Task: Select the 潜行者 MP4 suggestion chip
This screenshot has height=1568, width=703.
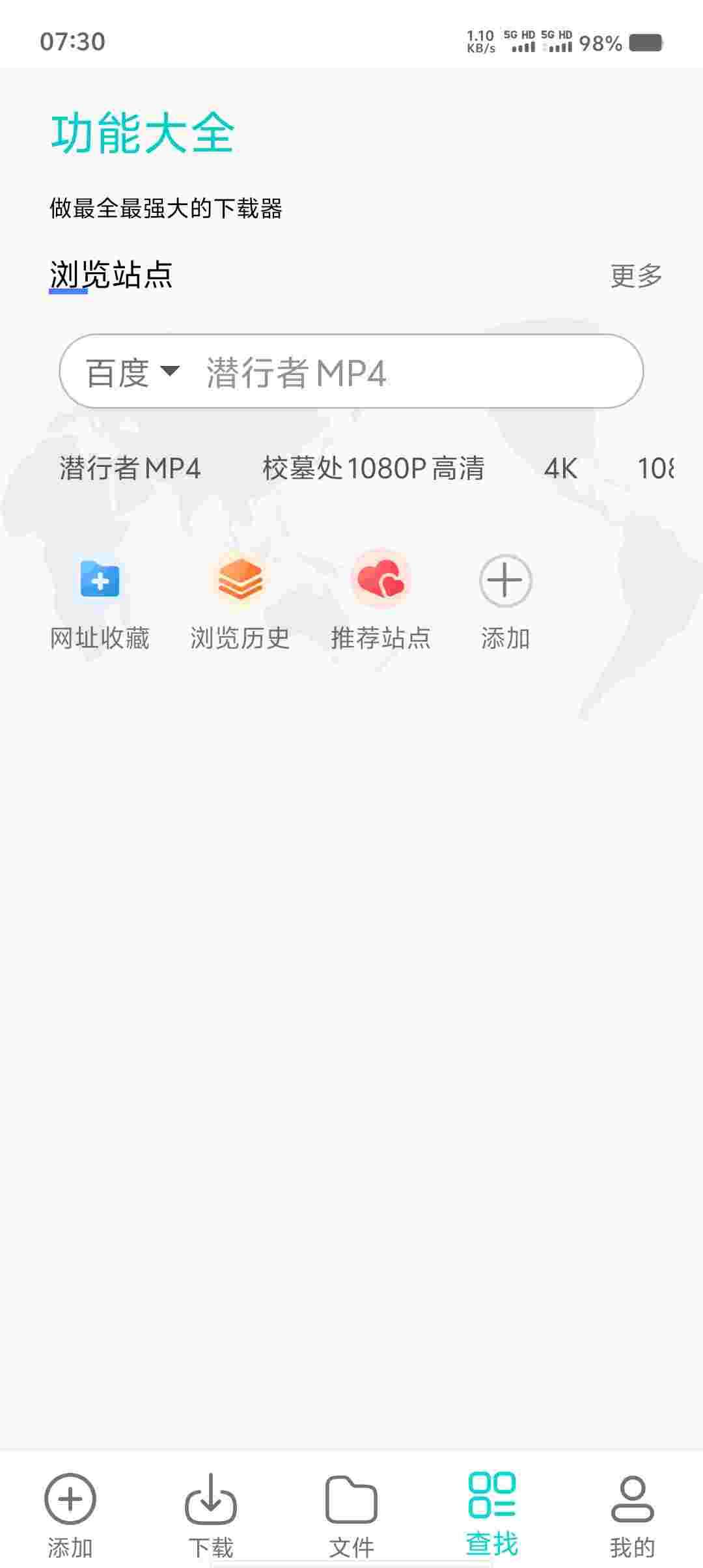Action: tap(130, 468)
